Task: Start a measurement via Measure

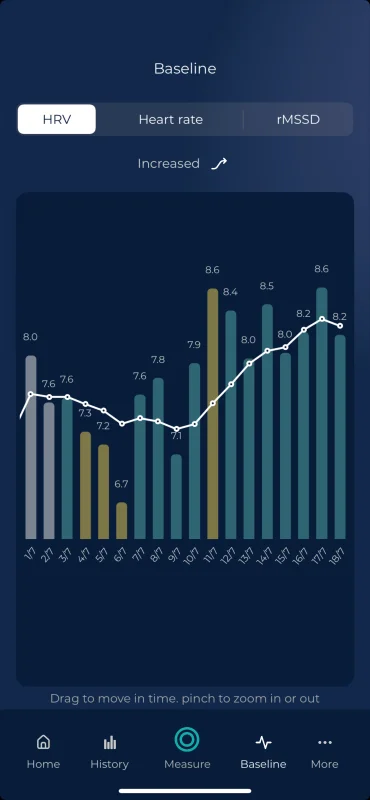Action: click(187, 749)
